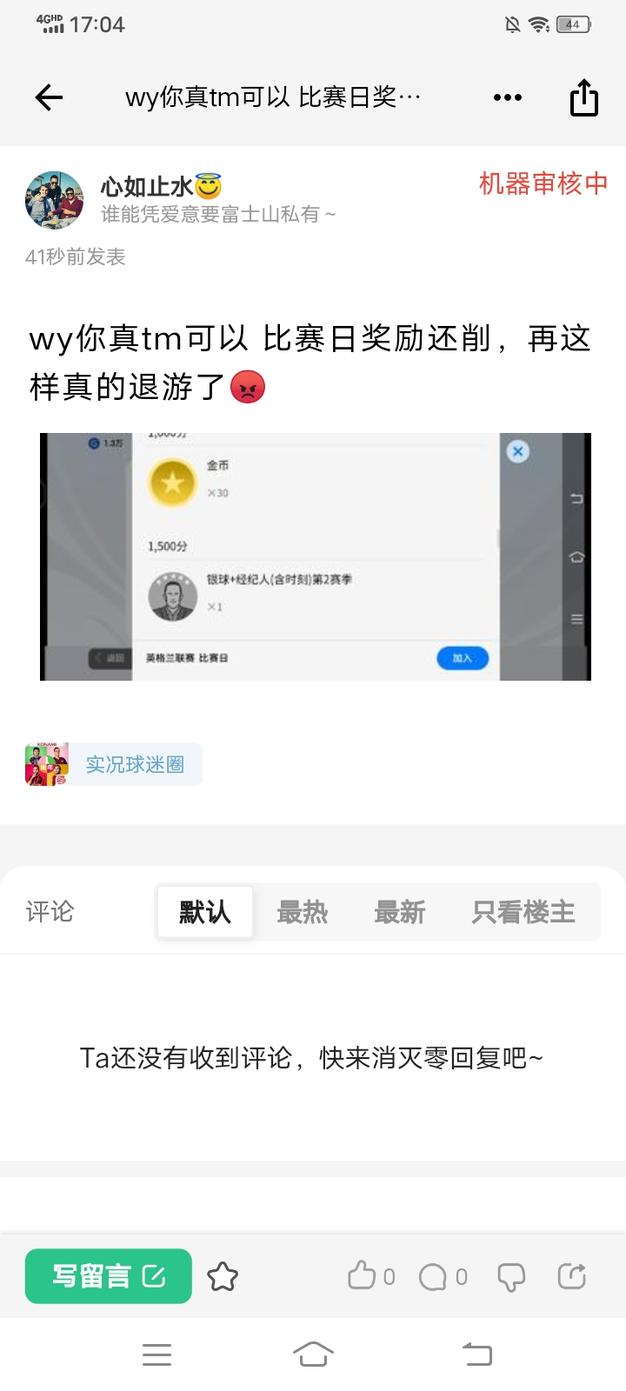
Task: Filter comments with 只看楼主
Action: click(523, 911)
